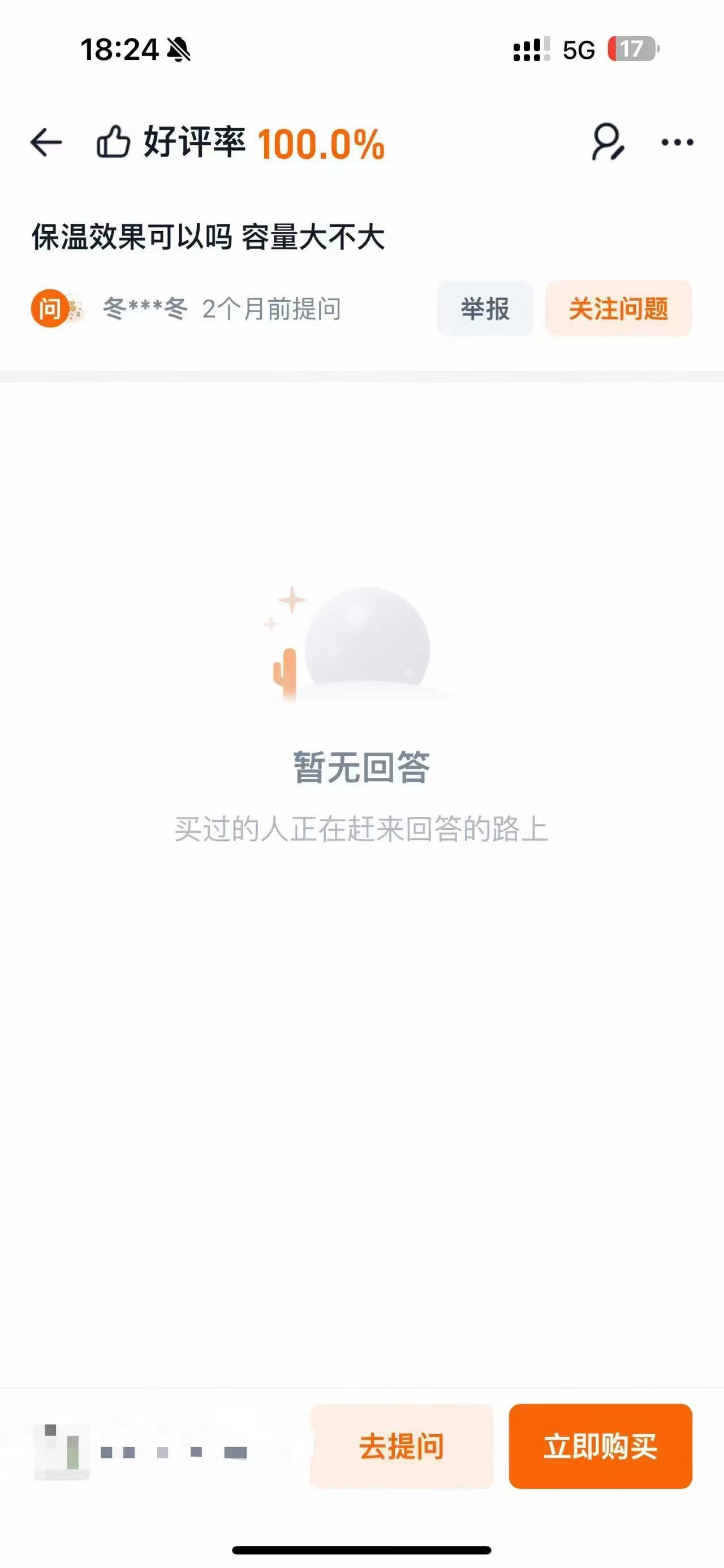
Task: Buy now with 立即购买
Action: point(600,1446)
